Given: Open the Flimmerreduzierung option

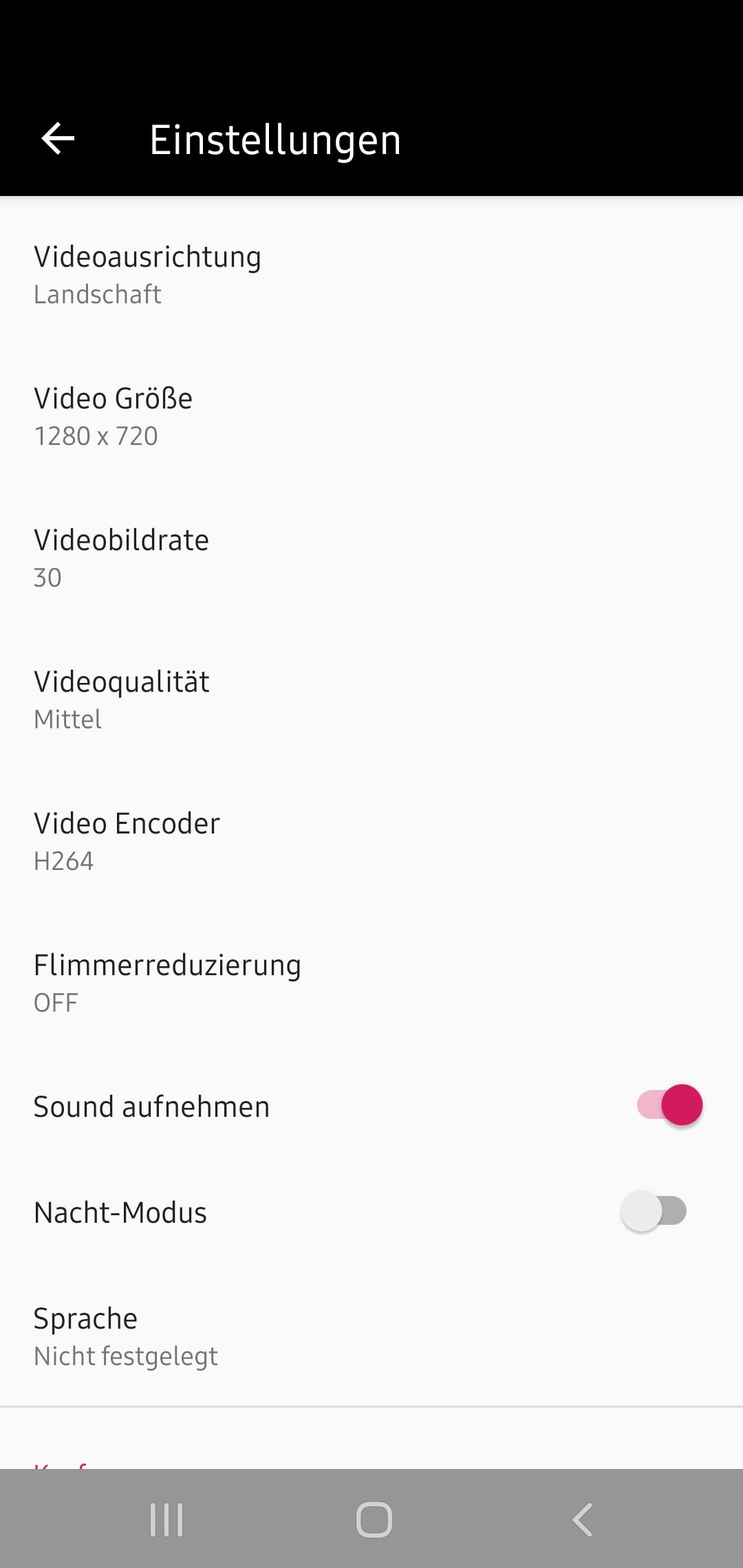Looking at the screenshot, I should (371, 983).
